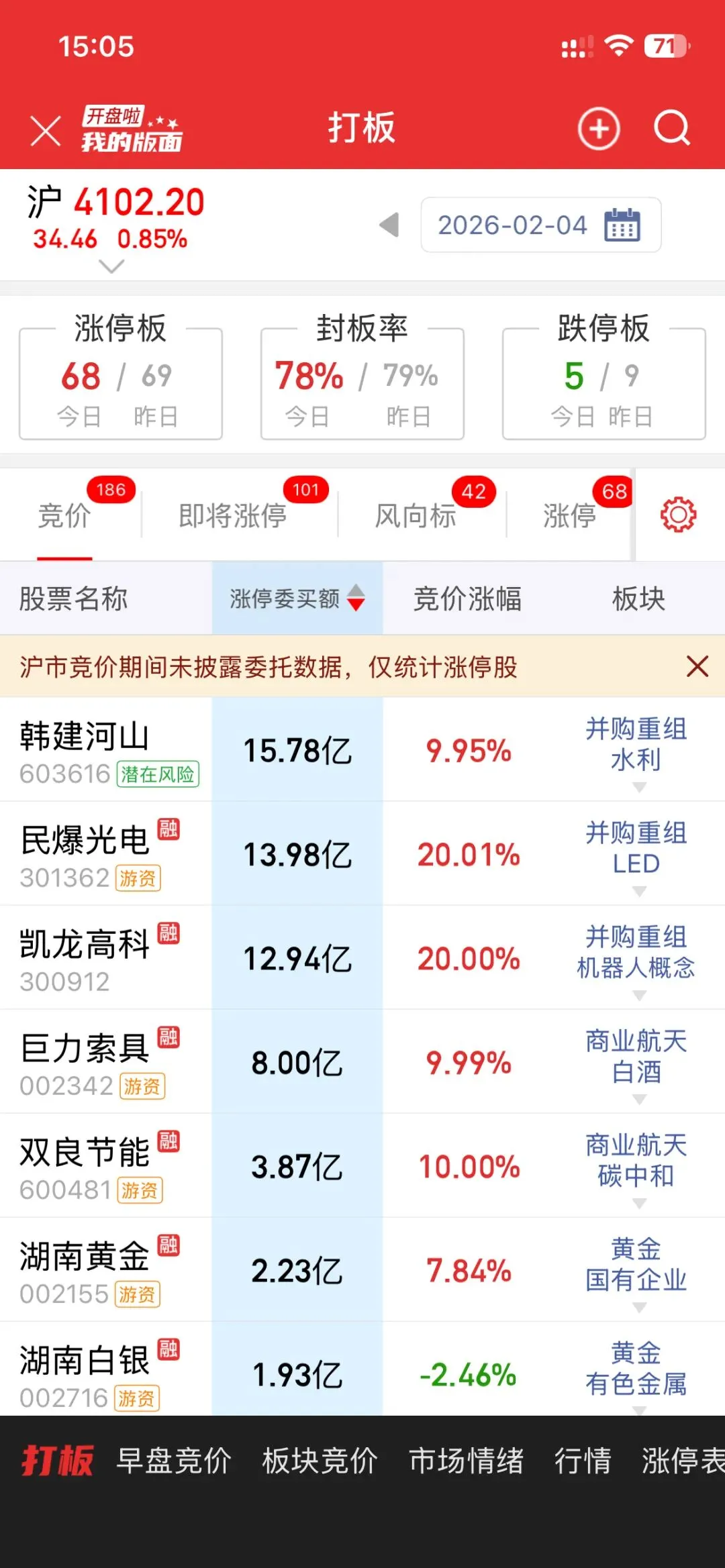Screen dimensions: 725x1568
Task: Open the list settings gear
Action: 678,515
